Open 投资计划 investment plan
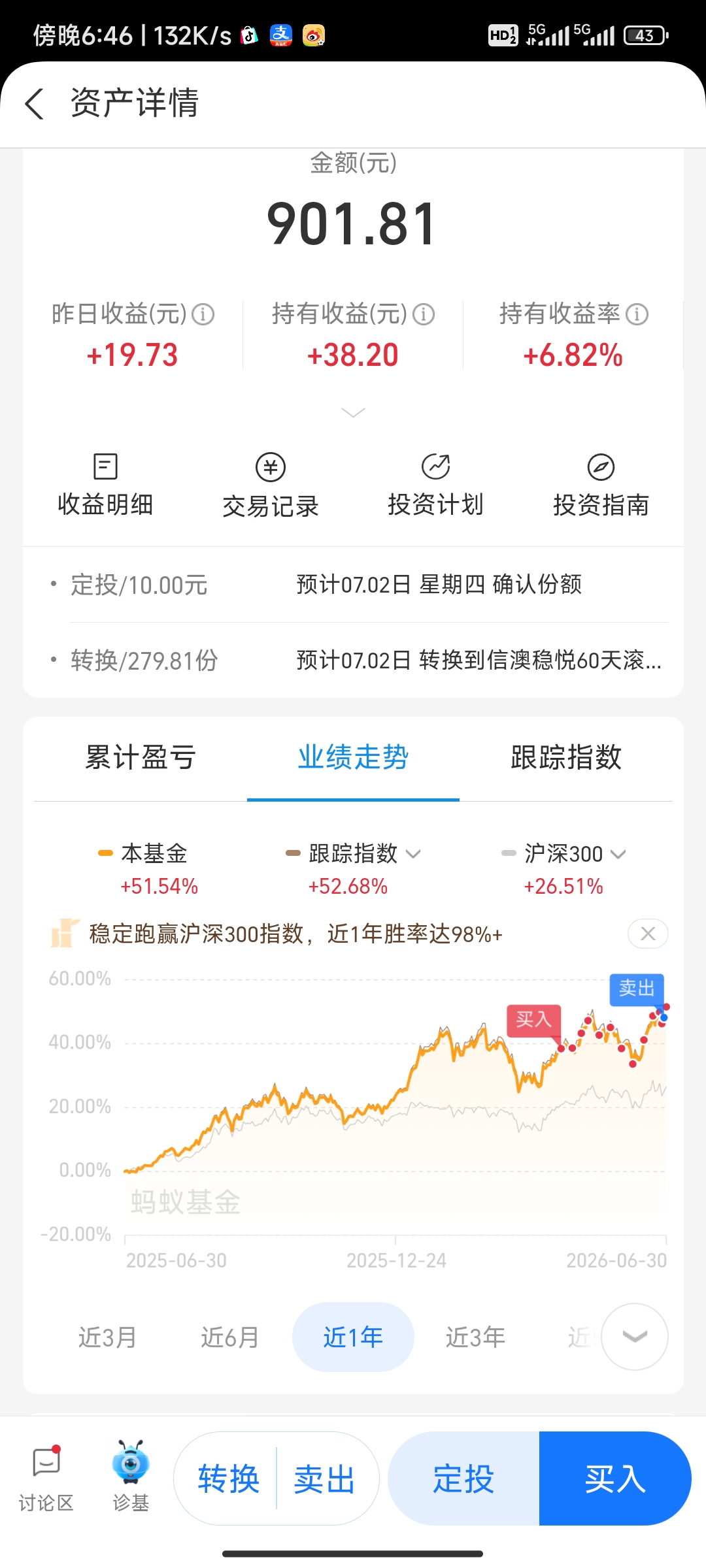 click(x=436, y=485)
